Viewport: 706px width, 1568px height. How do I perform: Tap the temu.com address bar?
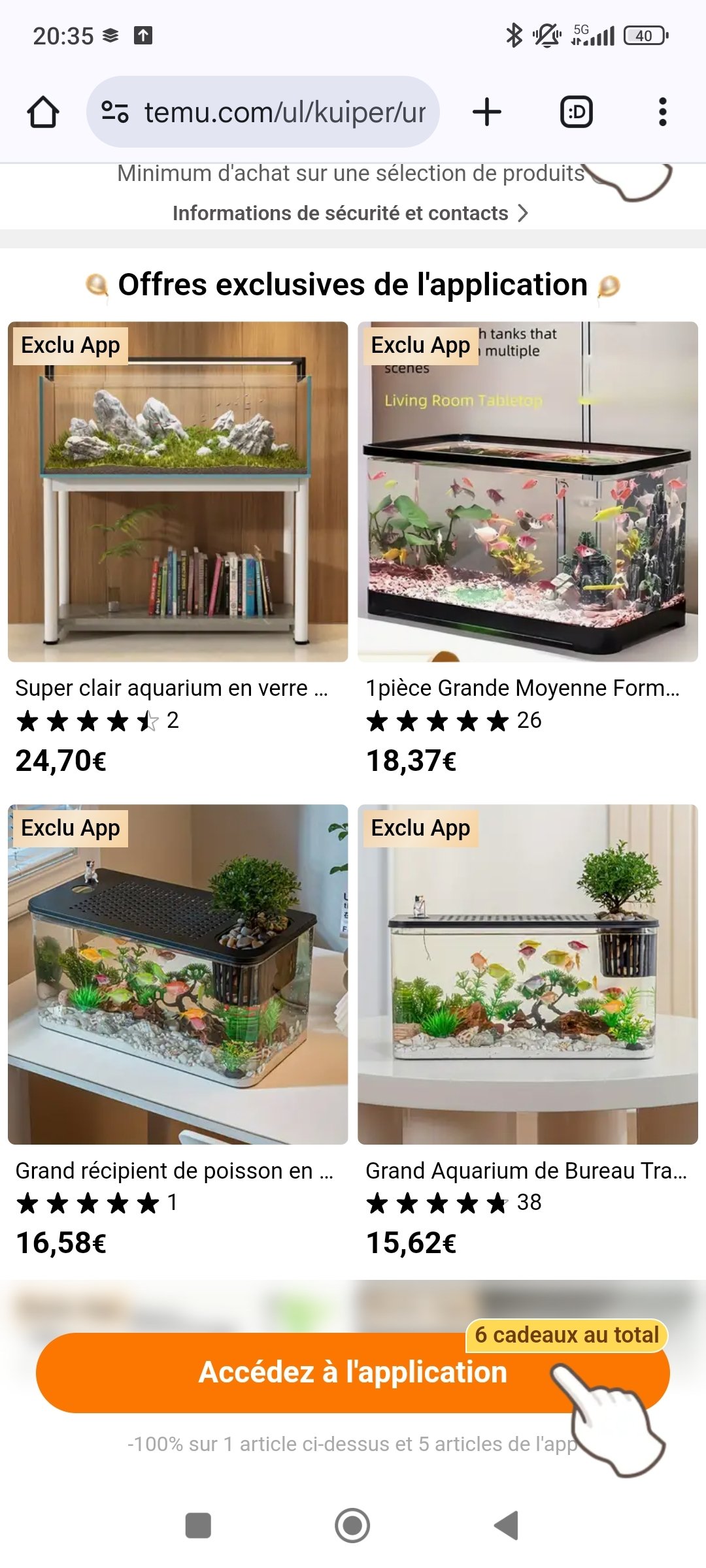tap(263, 112)
